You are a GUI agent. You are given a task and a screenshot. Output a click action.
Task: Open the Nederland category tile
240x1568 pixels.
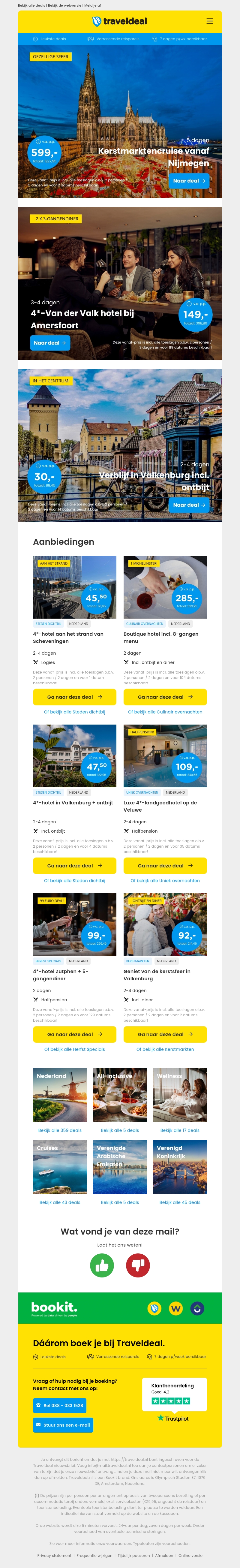pyautogui.click(x=60, y=1094)
